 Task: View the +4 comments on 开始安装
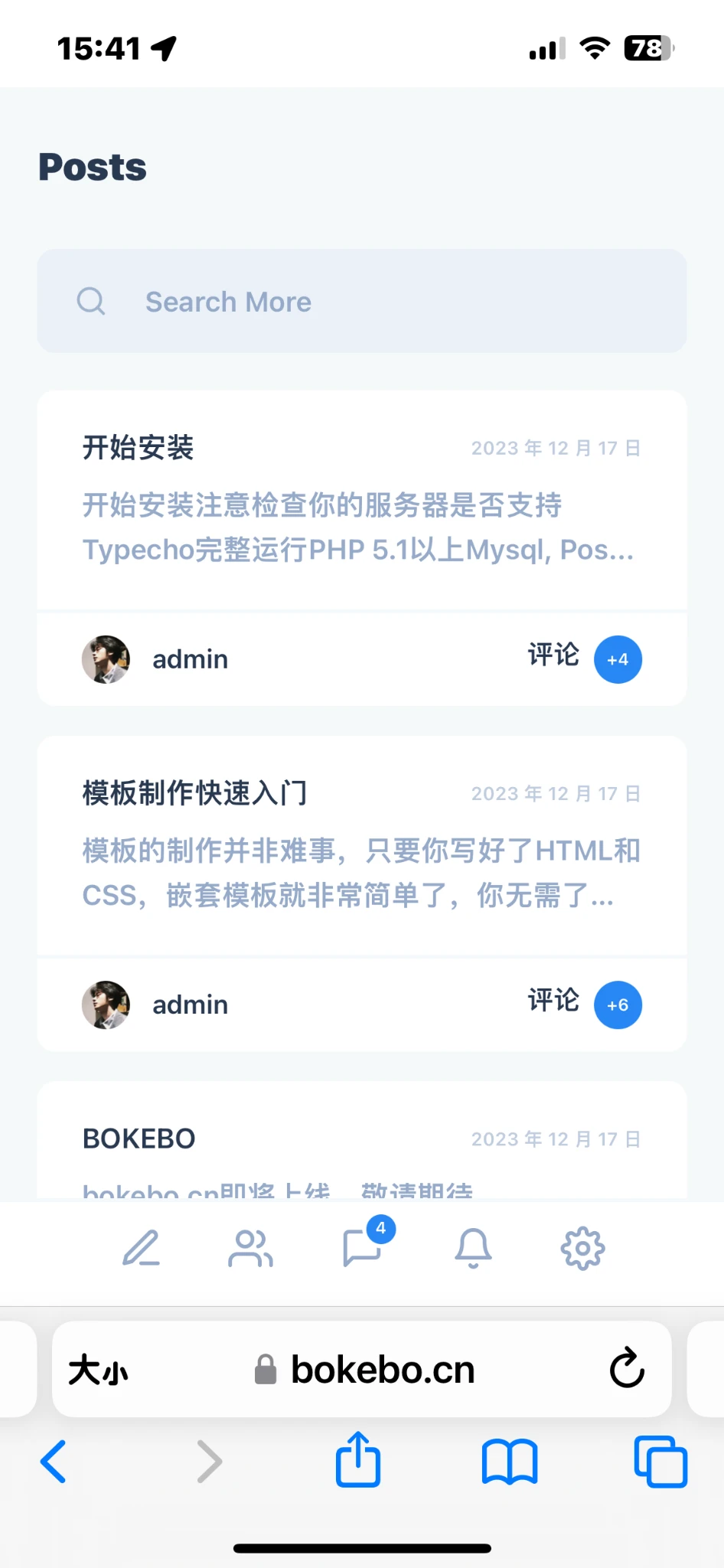click(617, 659)
